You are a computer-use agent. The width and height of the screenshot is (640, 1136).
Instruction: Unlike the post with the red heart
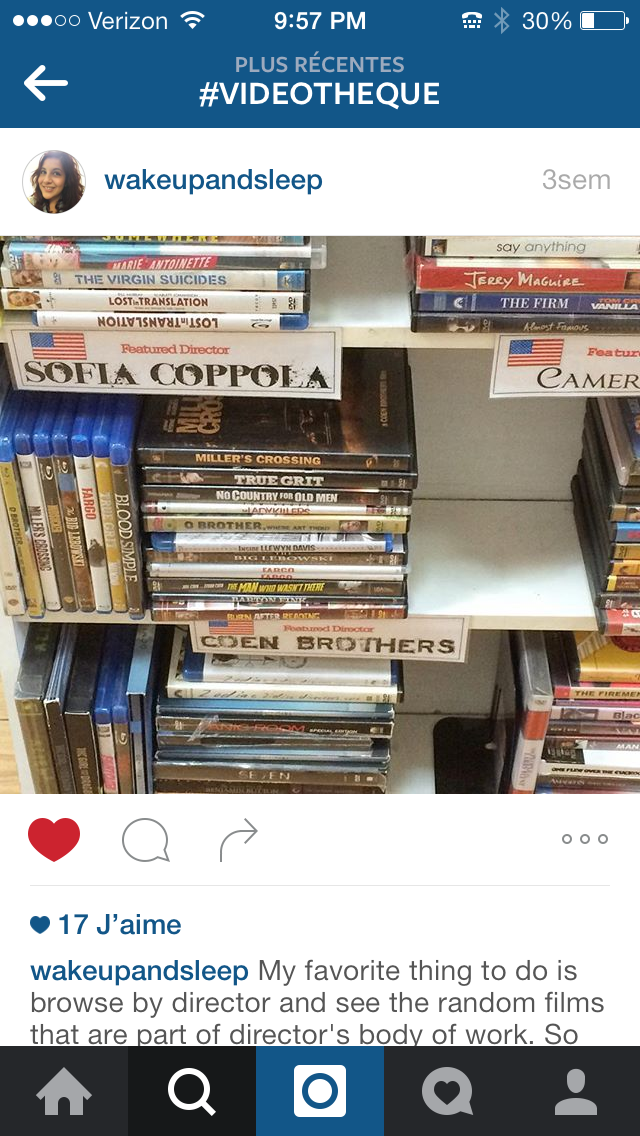coord(54,839)
